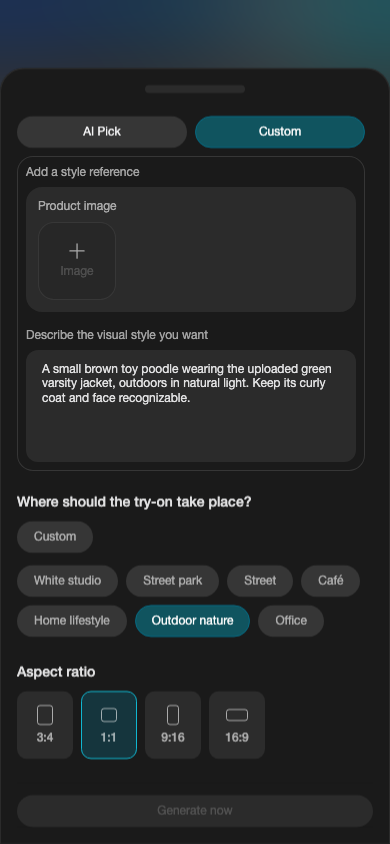This screenshot has height=844, width=390.
Task: Switch aspect ratio to 9:16
Action: pyautogui.click(x=173, y=725)
